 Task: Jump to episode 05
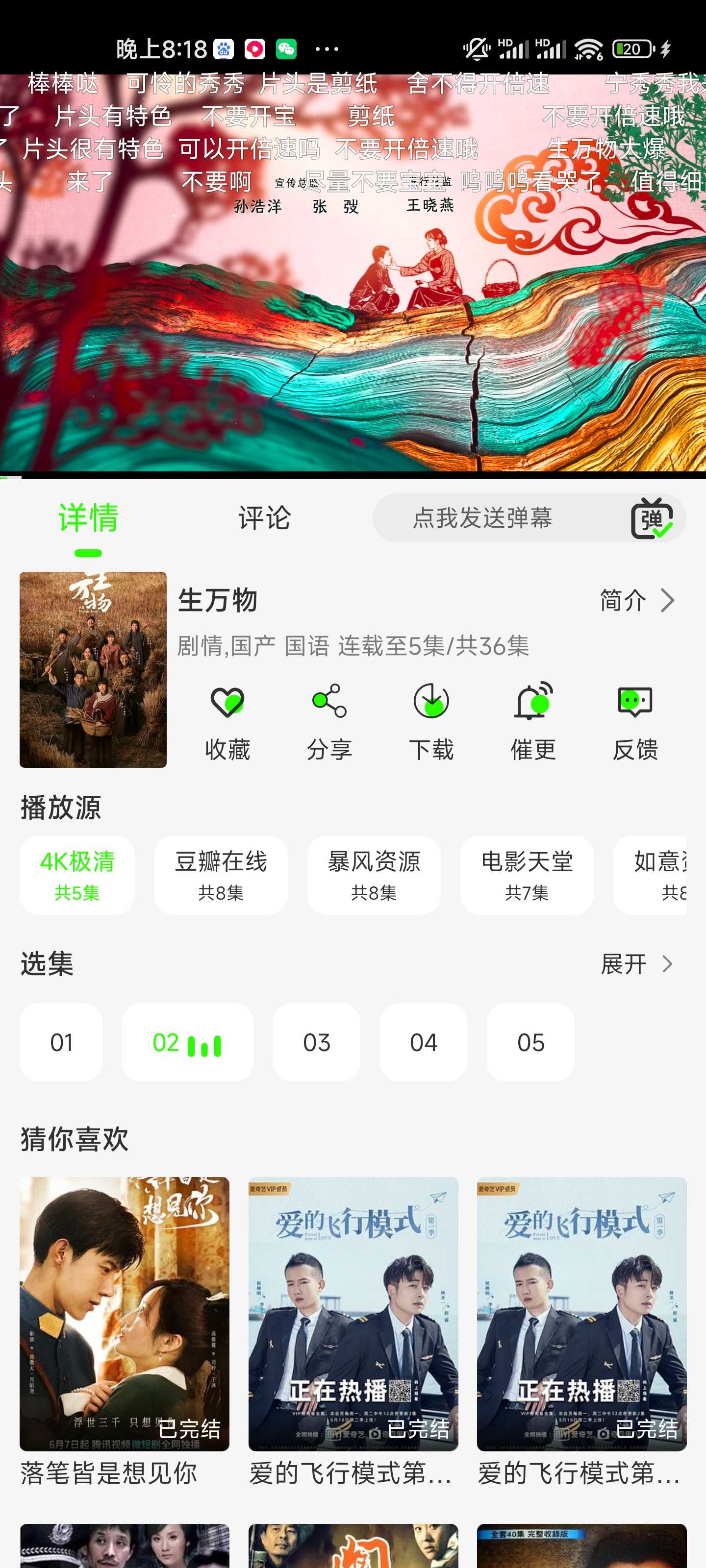(530, 1042)
